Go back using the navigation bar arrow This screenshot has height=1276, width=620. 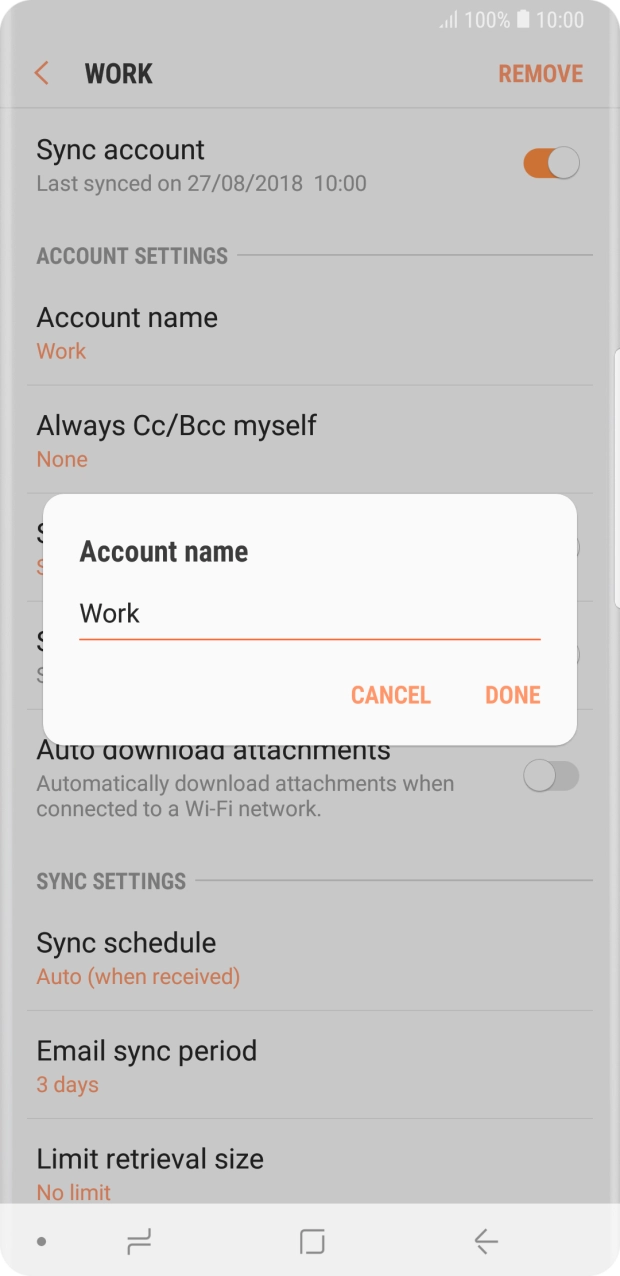tap(486, 1241)
